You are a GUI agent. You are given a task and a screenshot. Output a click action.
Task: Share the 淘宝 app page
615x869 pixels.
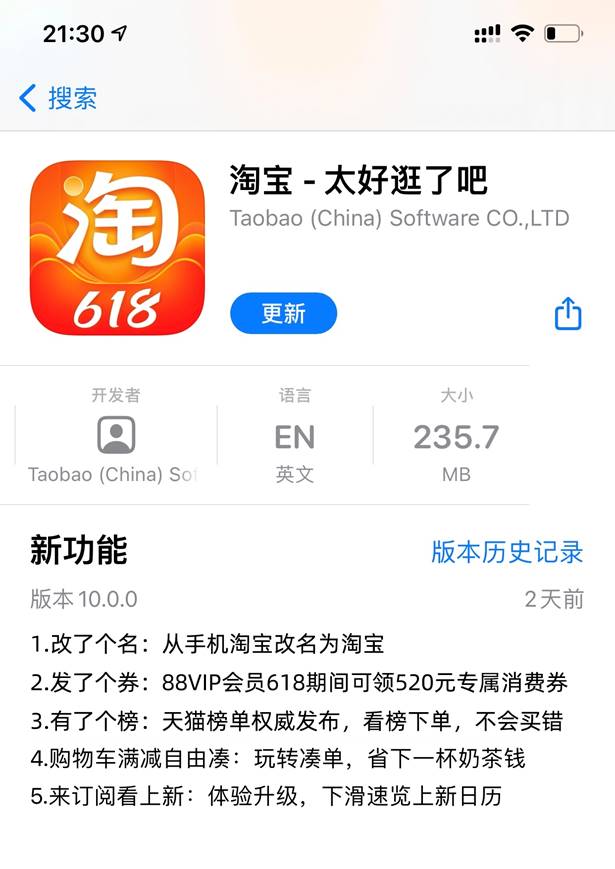click(567, 313)
